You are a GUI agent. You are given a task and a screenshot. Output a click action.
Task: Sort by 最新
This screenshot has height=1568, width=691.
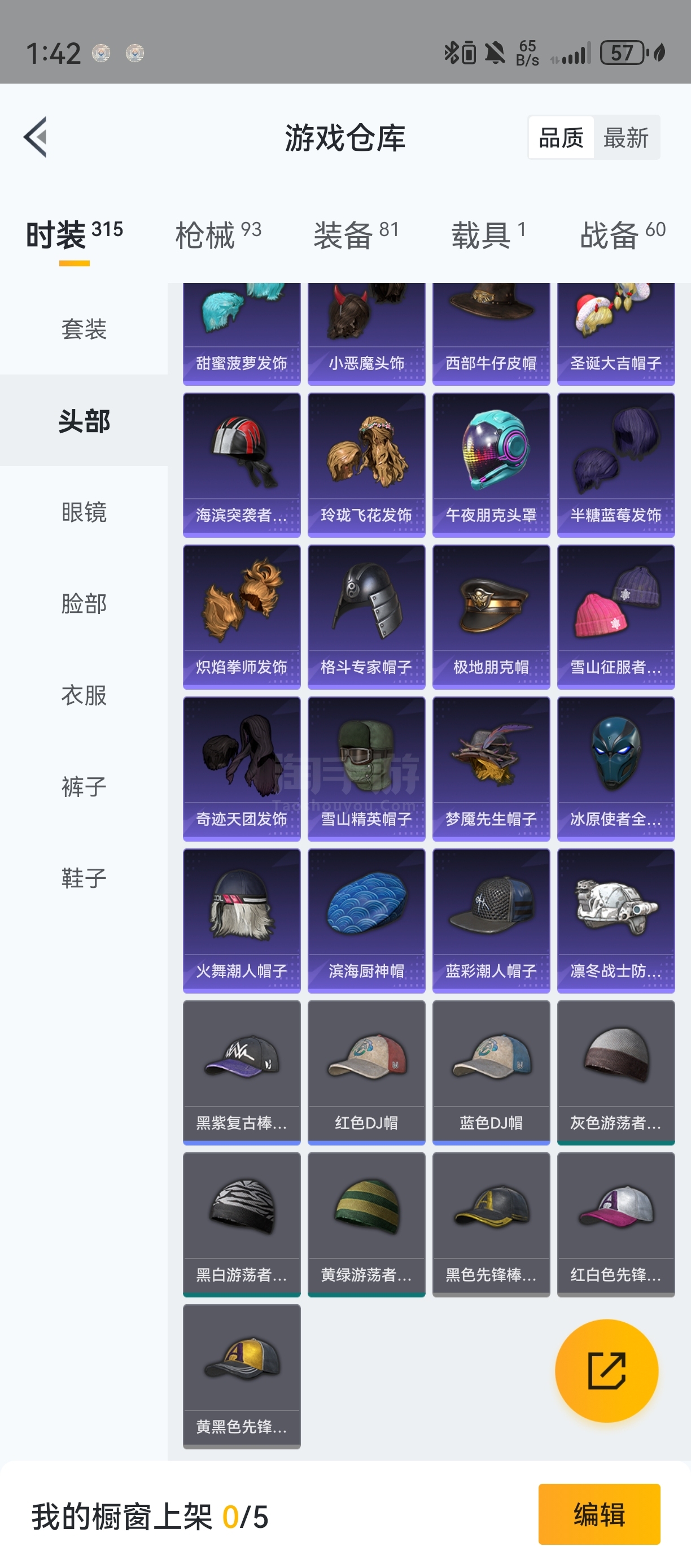pyautogui.click(x=626, y=138)
